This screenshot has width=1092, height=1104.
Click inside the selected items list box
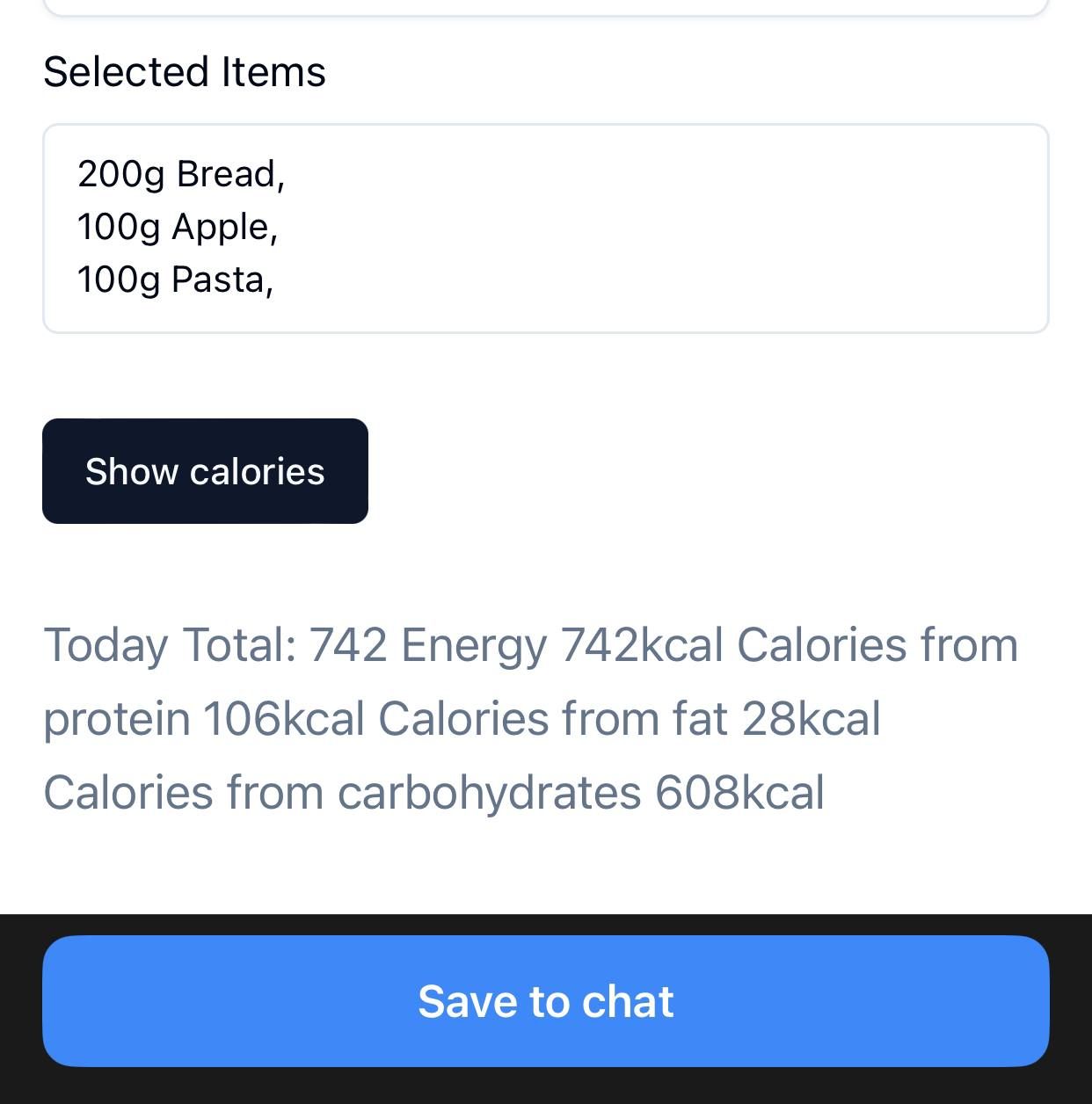[545, 227]
